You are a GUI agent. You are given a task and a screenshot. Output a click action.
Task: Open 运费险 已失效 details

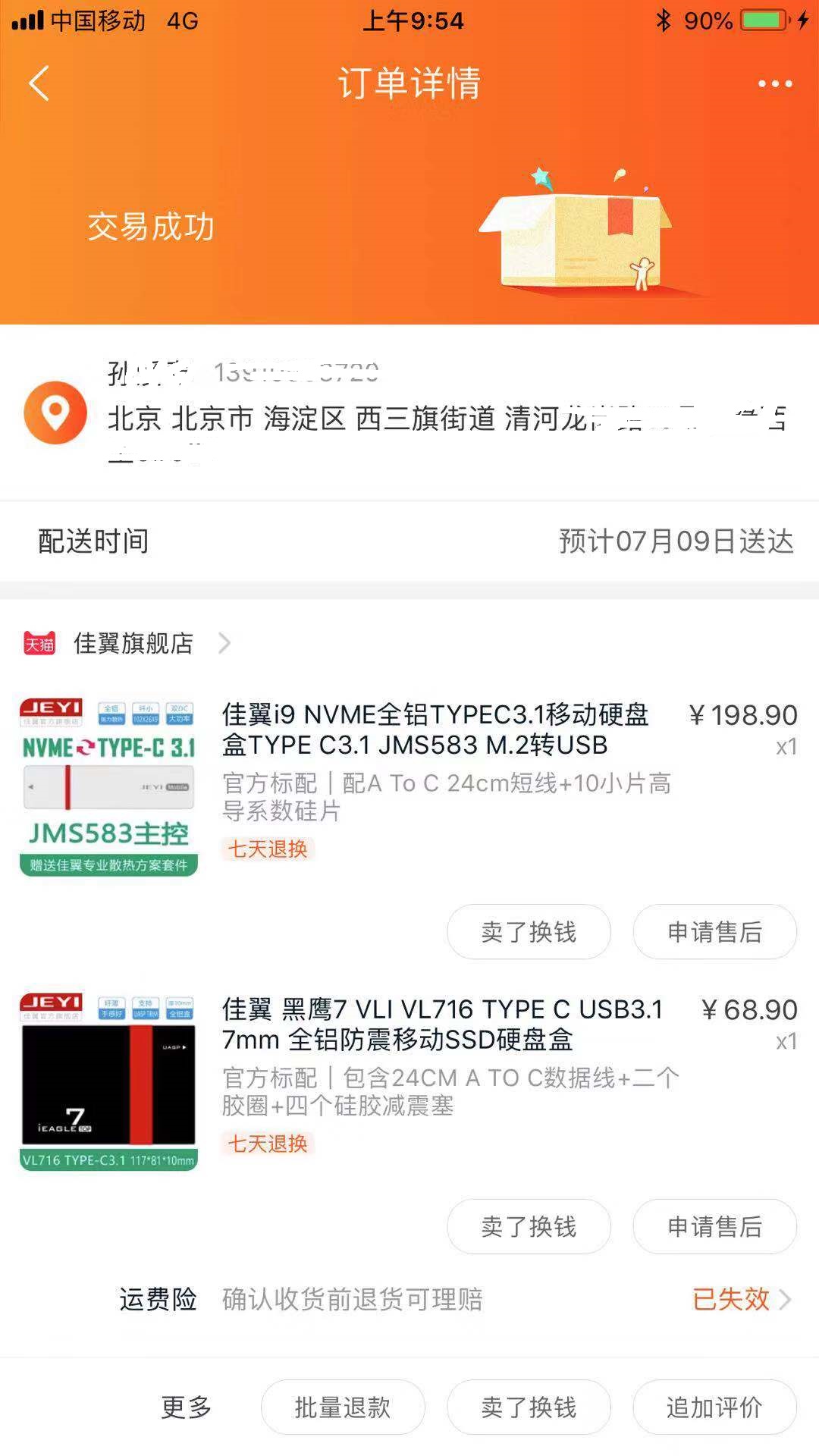pos(741,1299)
